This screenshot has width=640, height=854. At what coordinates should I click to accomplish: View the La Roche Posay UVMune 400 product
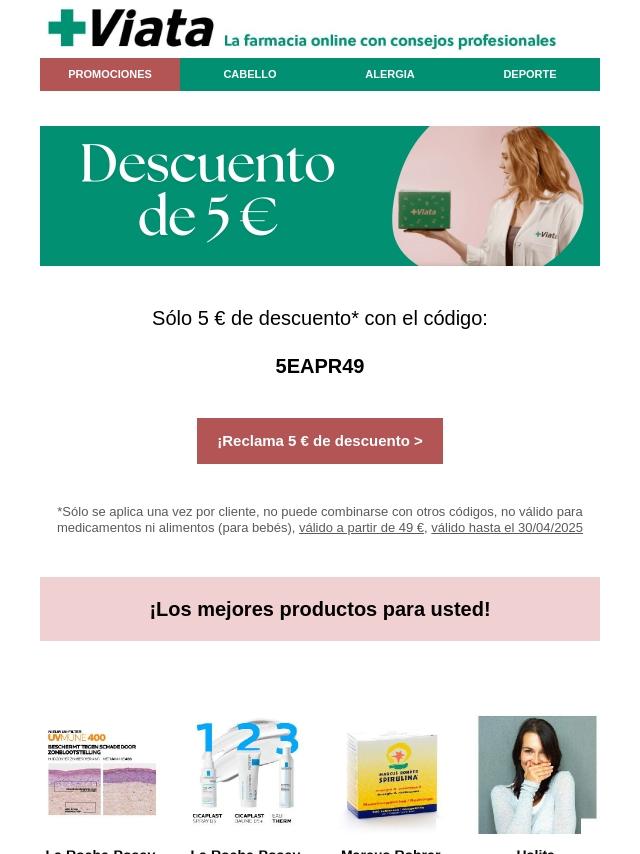point(101,774)
